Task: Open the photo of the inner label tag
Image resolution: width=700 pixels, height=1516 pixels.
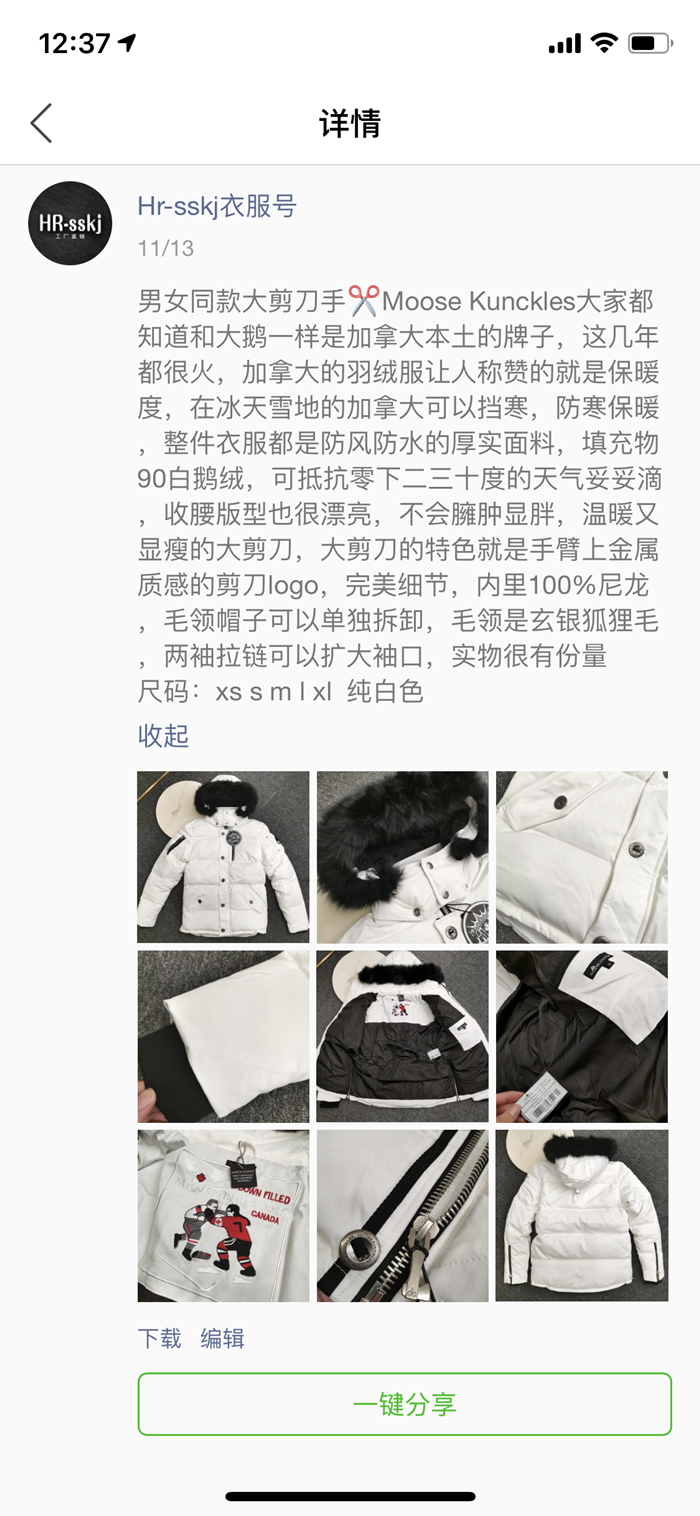Action: click(x=582, y=1036)
